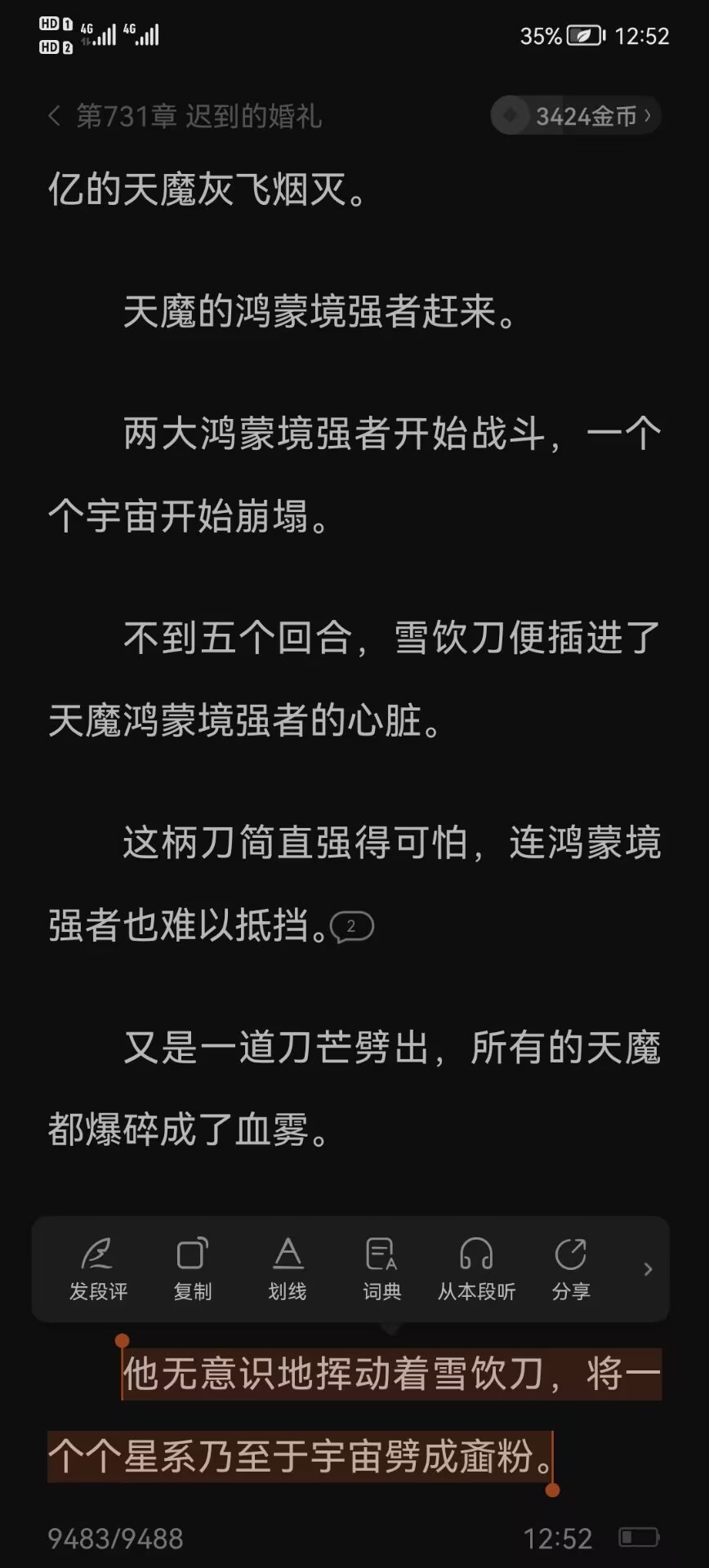The image size is (709, 1568).
Task: Tap 发段评 to post a paragraph comment
Action: point(98,1268)
